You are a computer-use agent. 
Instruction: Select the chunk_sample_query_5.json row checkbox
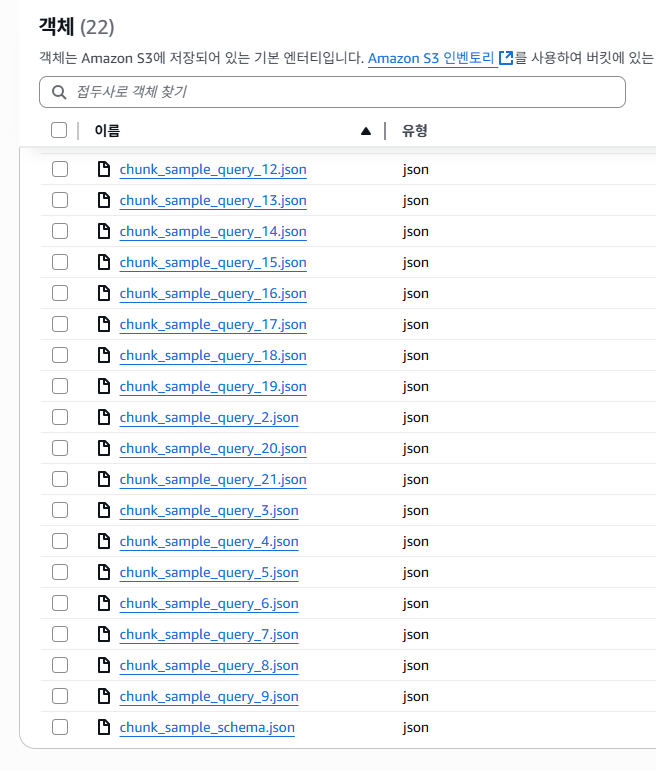click(60, 572)
